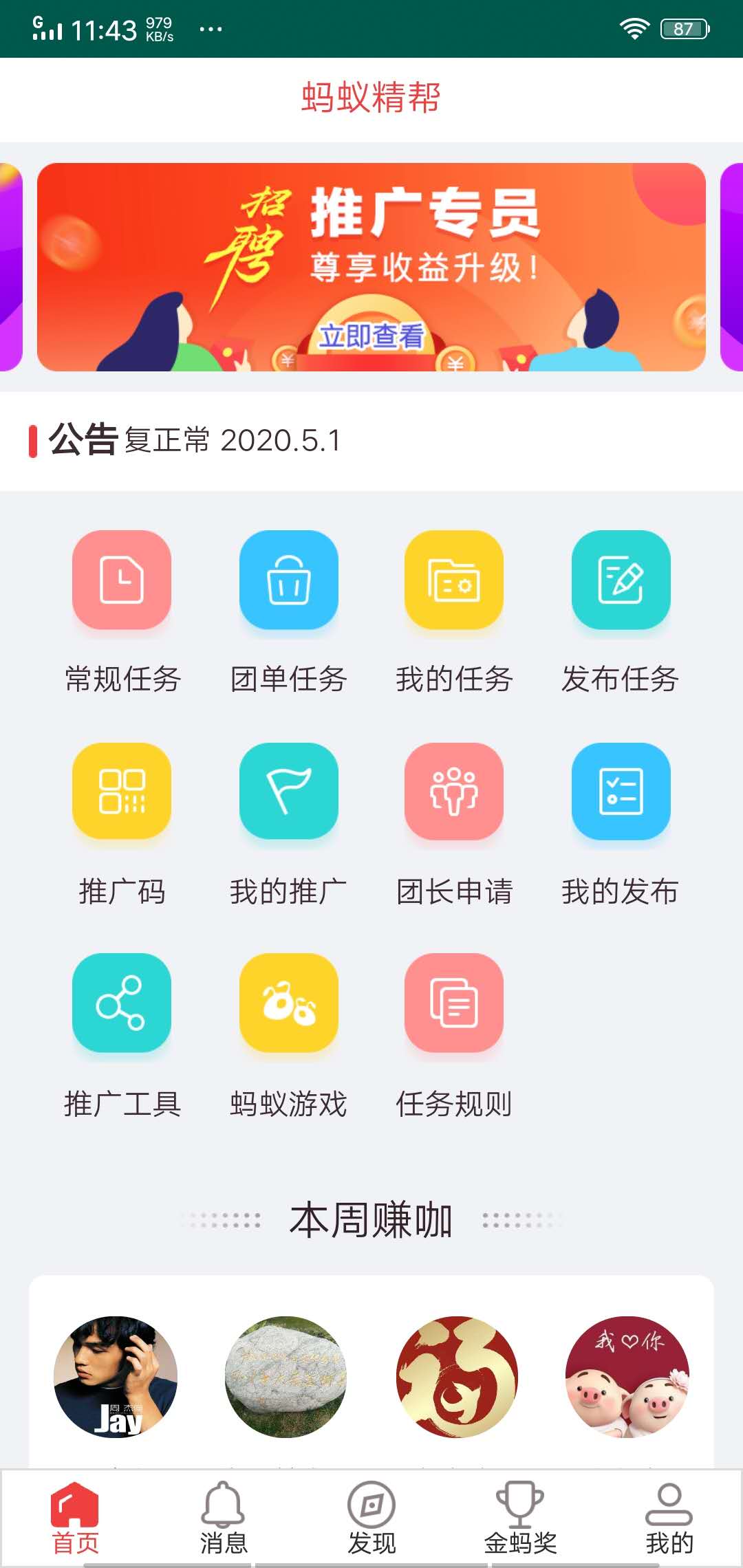Tap the 立即查看 banner button
The image size is (743, 1568).
[371, 336]
